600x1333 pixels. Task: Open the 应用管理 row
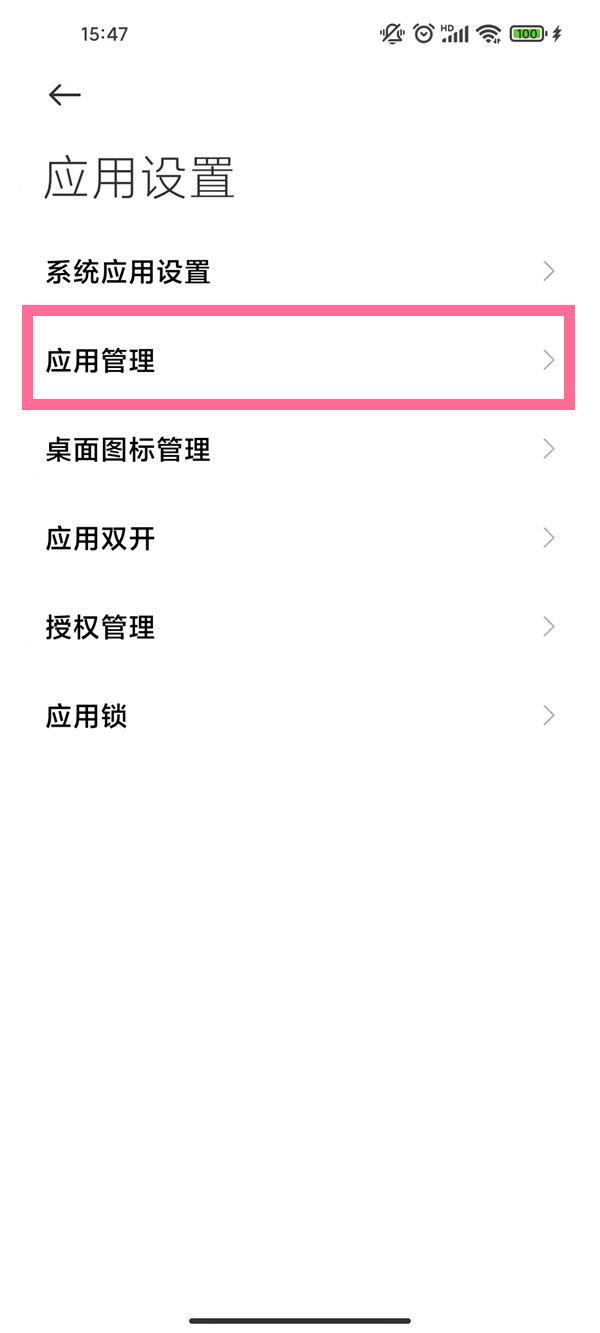point(300,360)
